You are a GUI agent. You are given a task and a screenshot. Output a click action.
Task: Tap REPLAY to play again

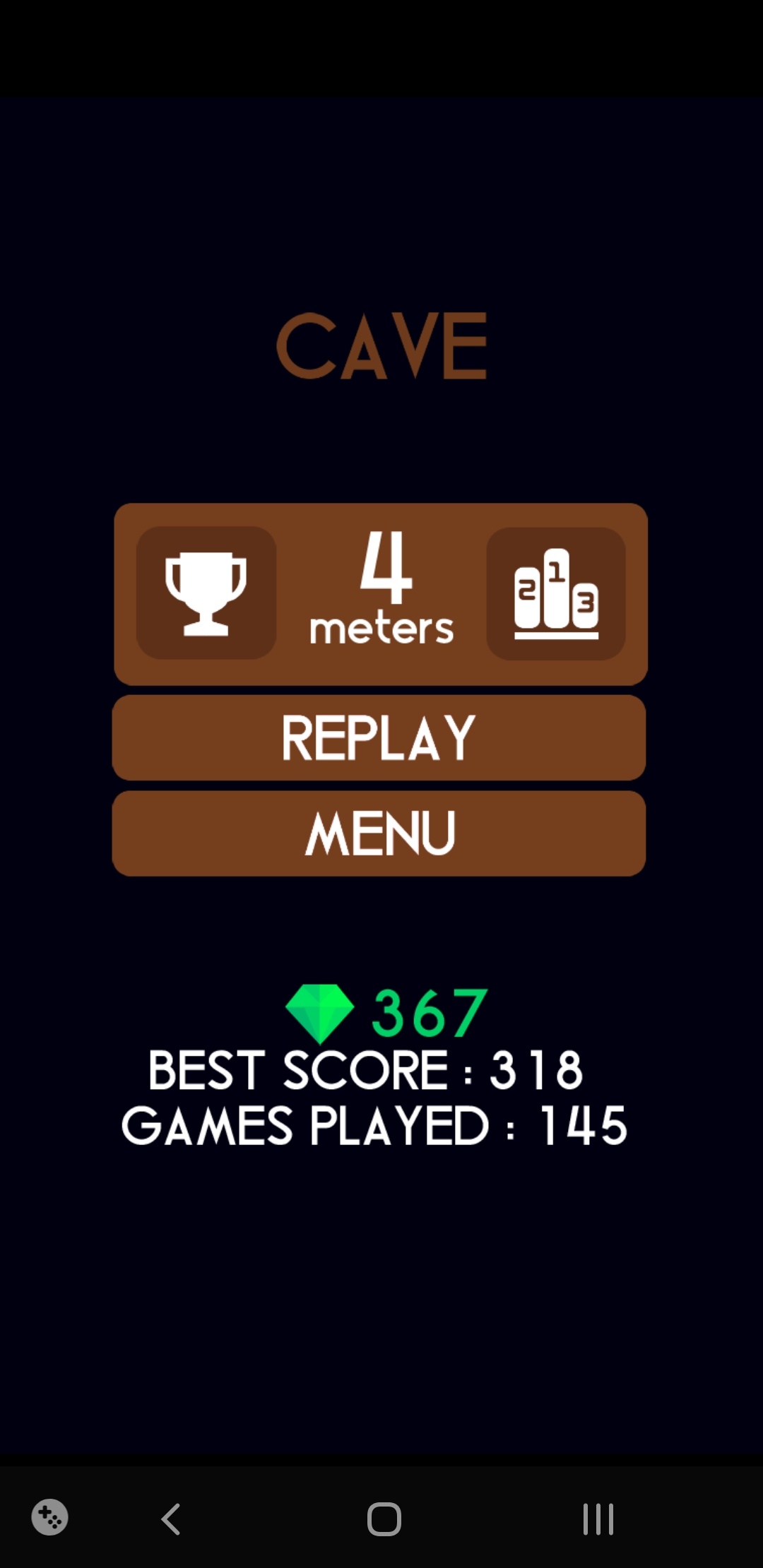(379, 737)
